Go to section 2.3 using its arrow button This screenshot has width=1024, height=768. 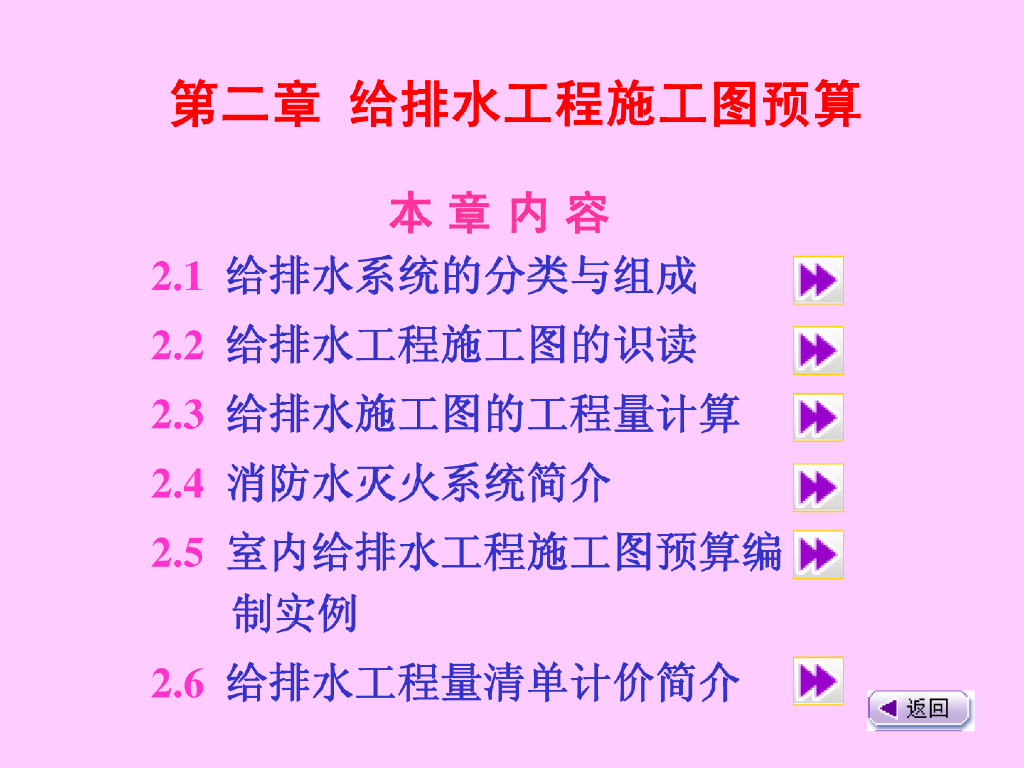[818, 418]
